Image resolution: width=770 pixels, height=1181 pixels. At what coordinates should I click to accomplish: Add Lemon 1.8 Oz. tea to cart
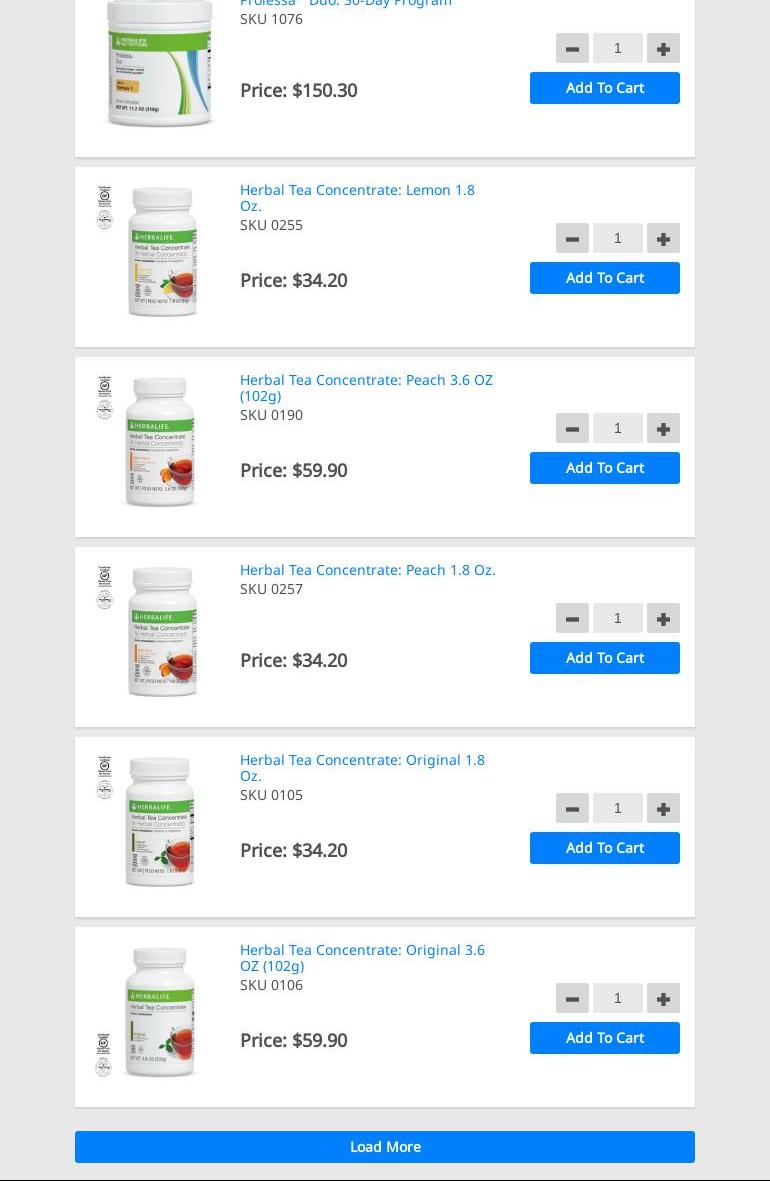[604, 278]
